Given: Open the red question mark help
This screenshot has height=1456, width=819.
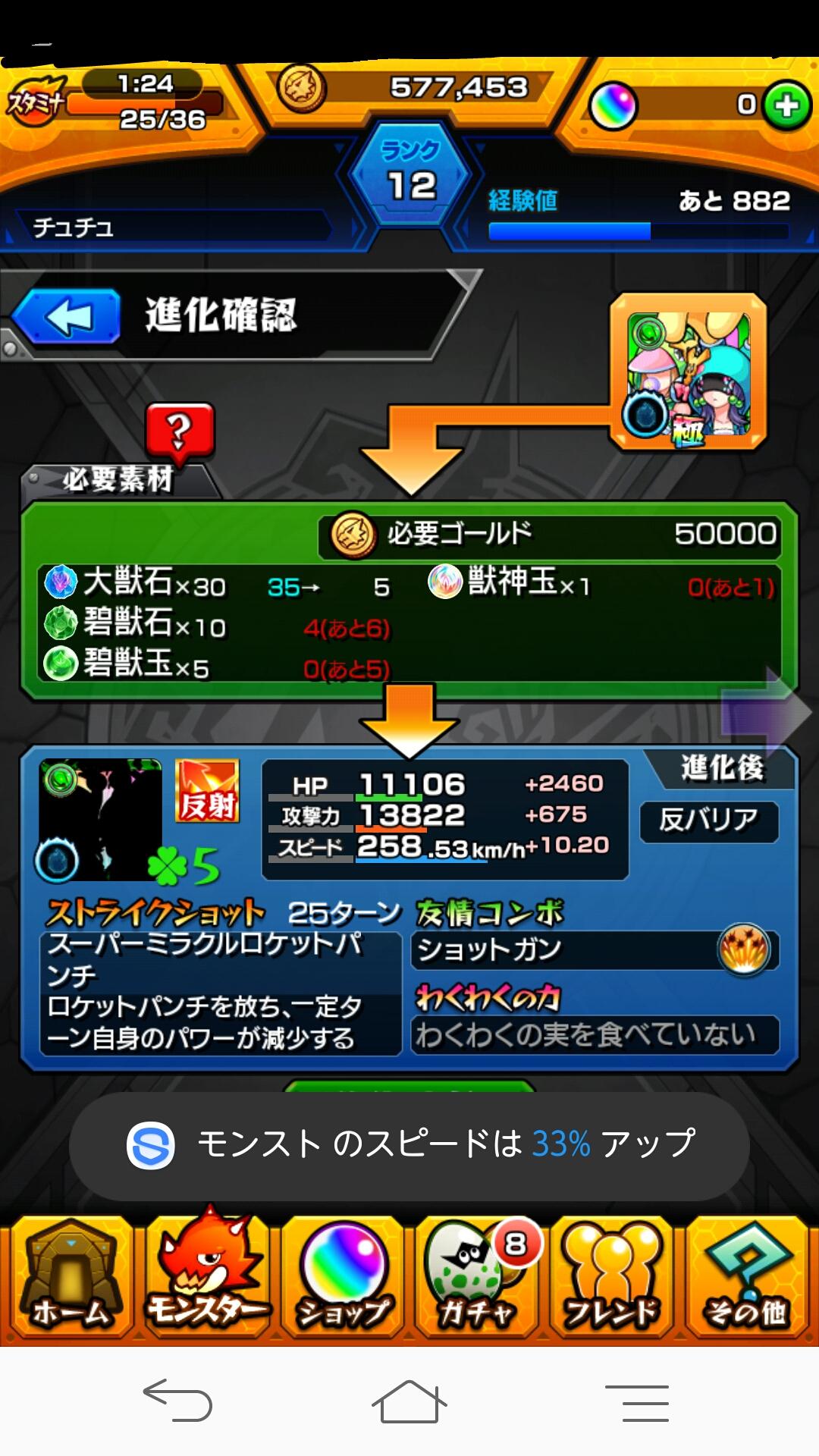Looking at the screenshot, I should pos(180,432).
